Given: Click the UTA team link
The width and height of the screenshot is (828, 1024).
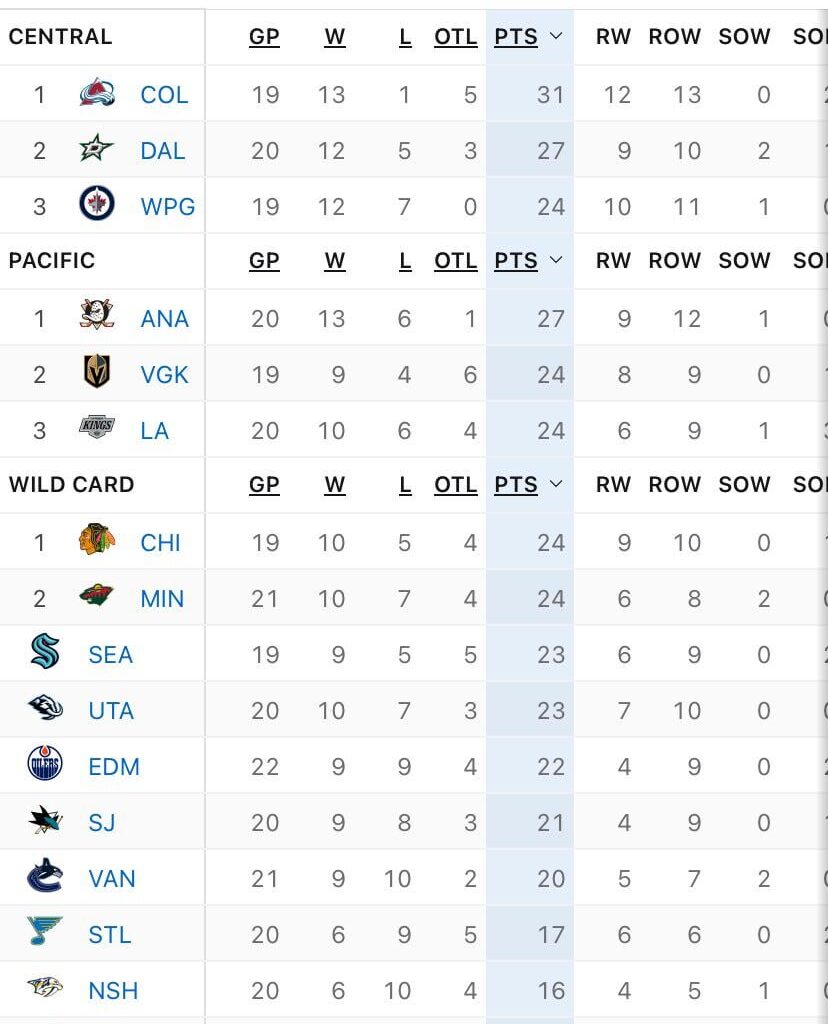Looking at the screenshot, I should tap(113, 710).
